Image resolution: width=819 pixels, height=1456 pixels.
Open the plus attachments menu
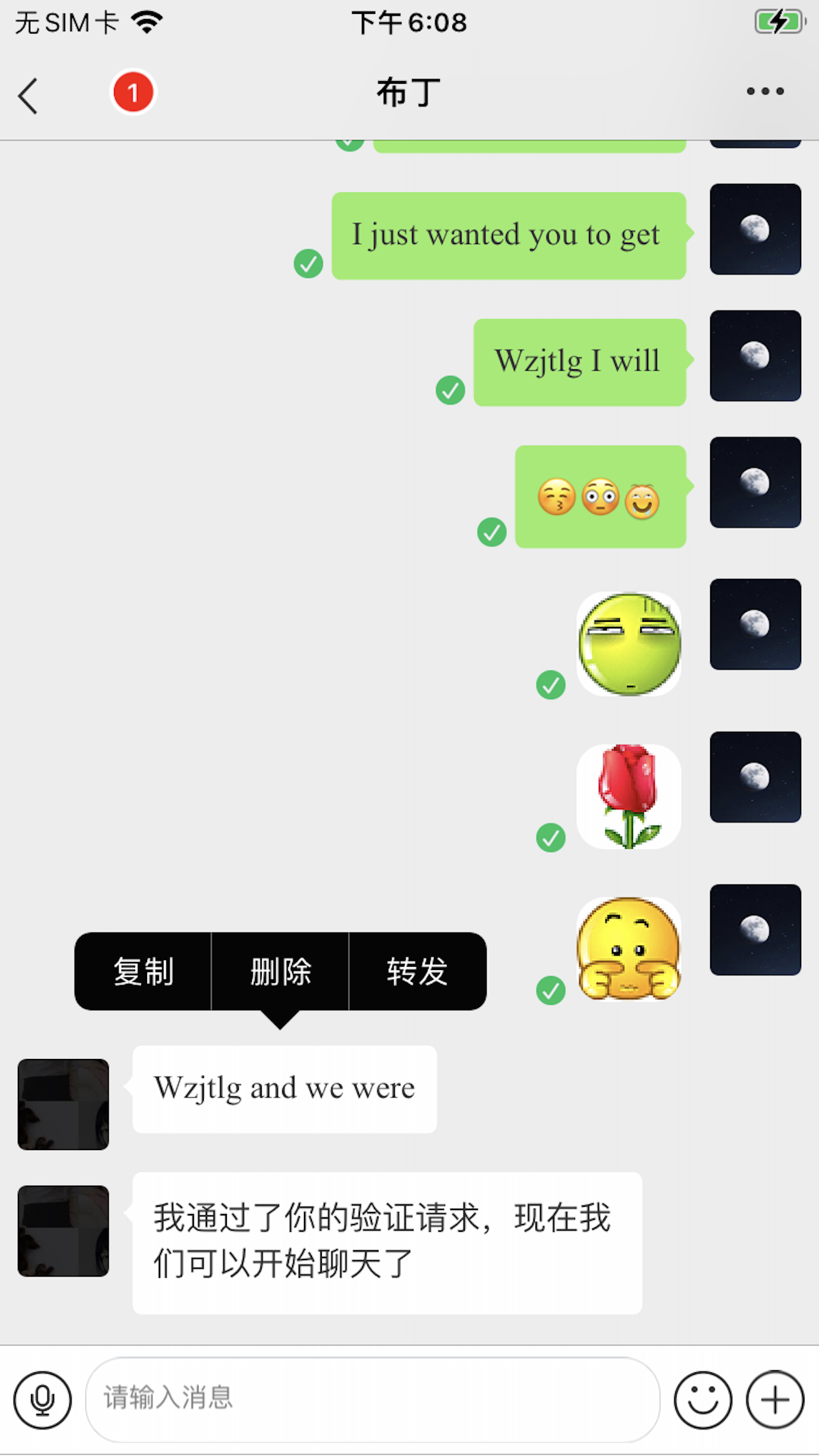click(775, 1399)
